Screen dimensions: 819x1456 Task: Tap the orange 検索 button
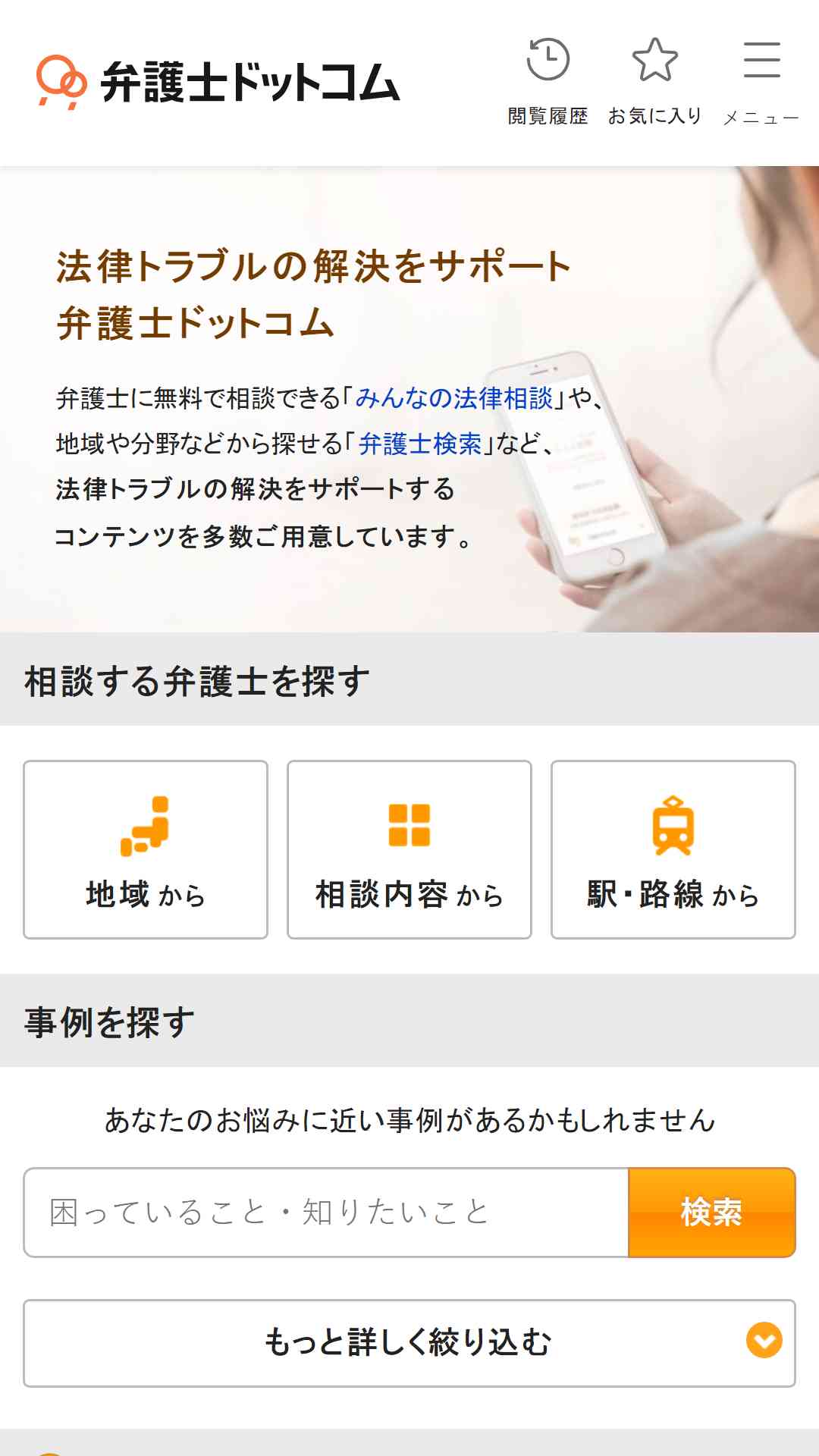pyautogui.click(x=711, y=1212)
